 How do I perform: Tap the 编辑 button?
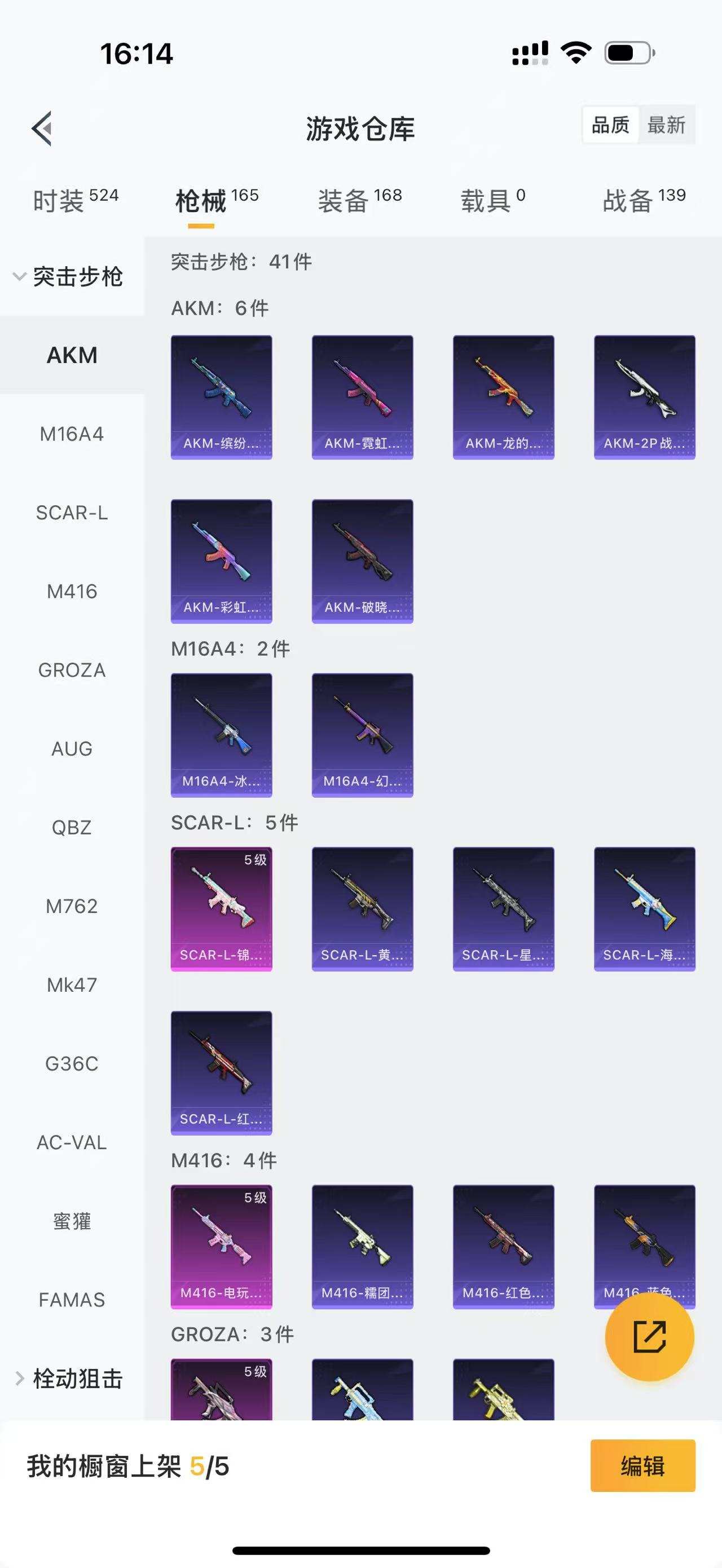(x=642, y=1466)
